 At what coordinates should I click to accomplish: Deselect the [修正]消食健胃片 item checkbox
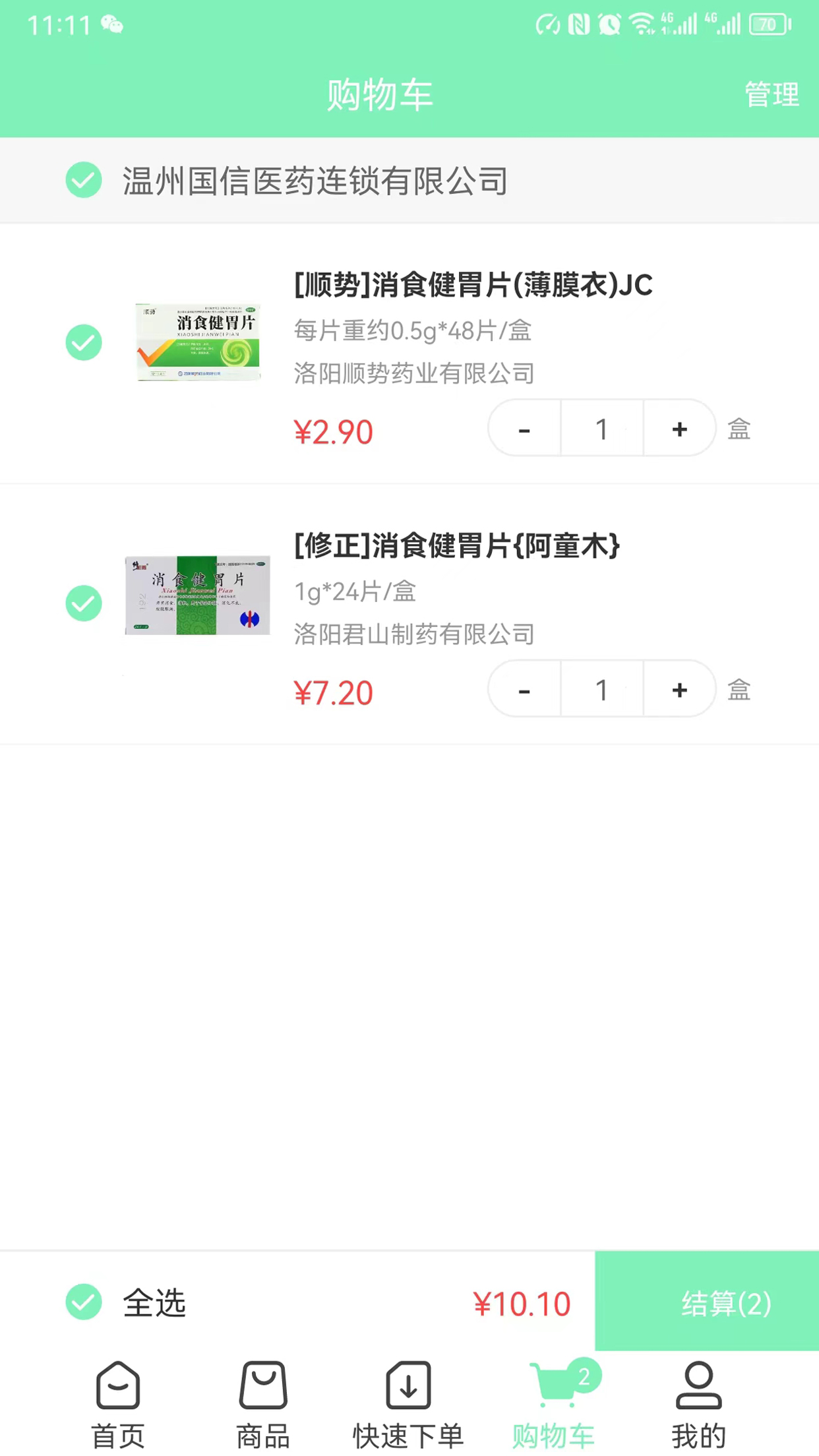[84, 603]
